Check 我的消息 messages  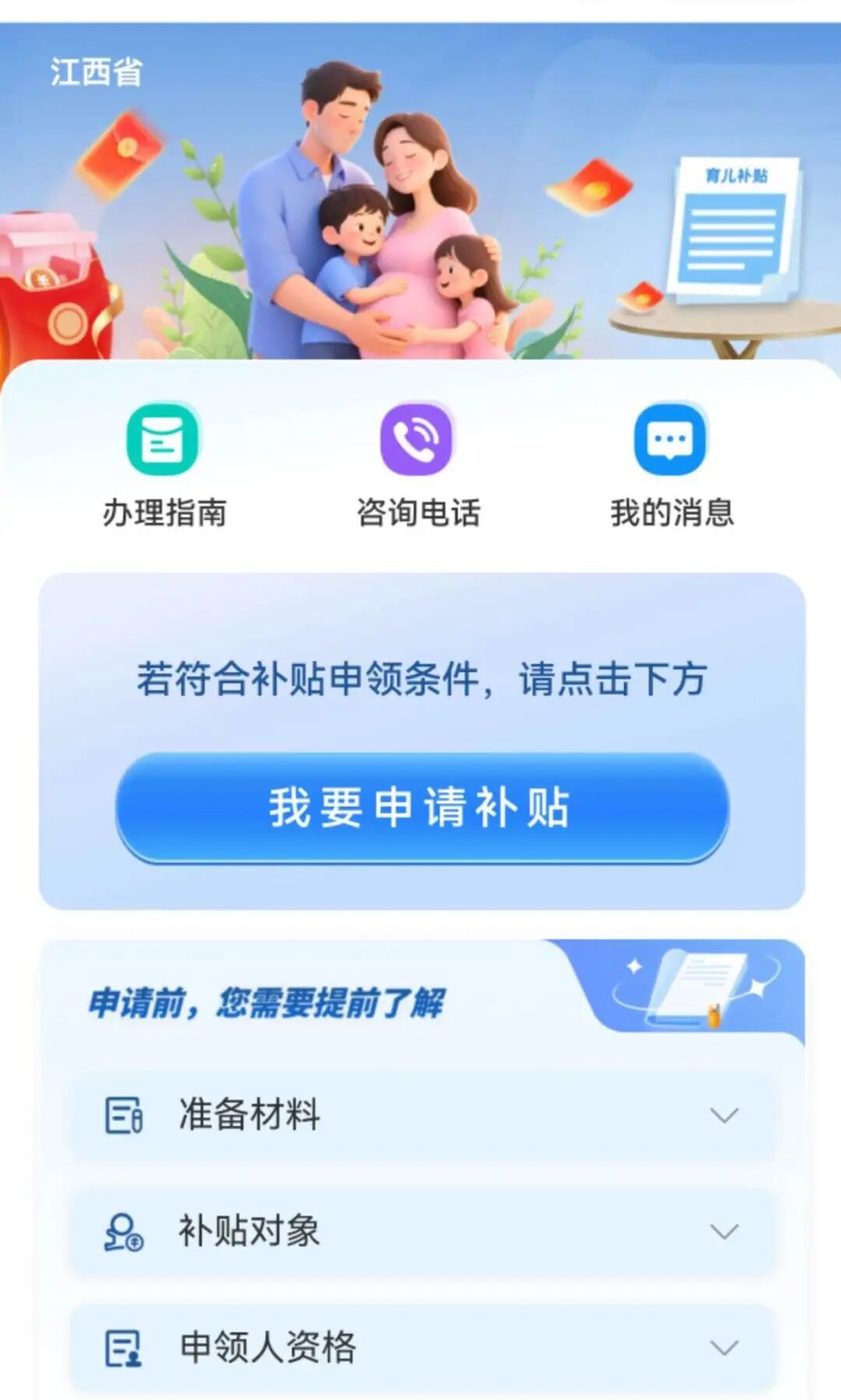[x=671, y=465]
